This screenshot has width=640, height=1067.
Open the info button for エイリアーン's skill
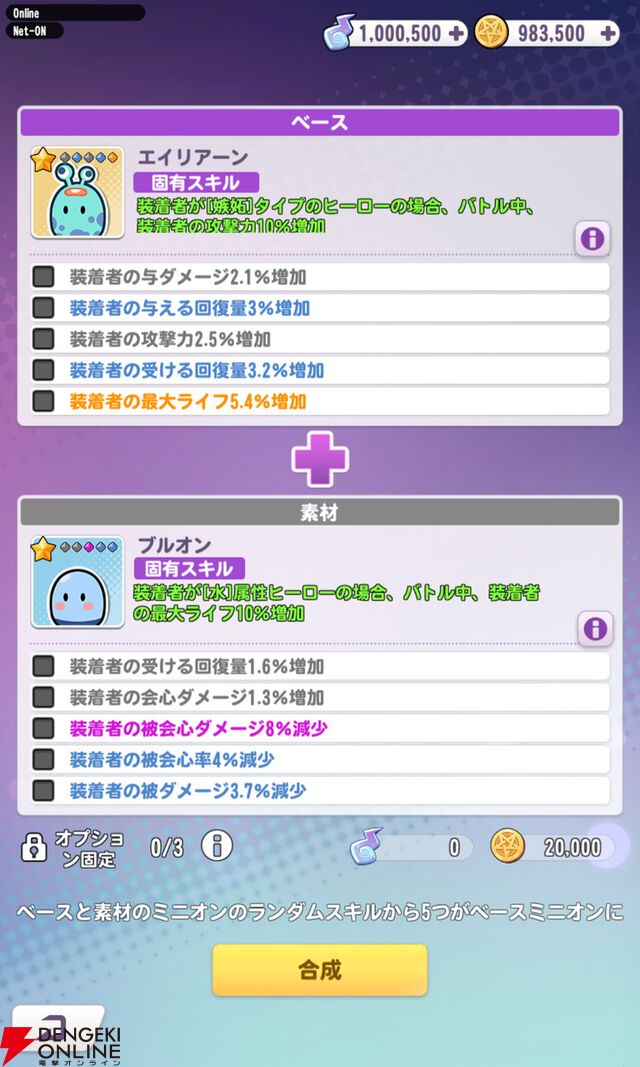(593, 239)
